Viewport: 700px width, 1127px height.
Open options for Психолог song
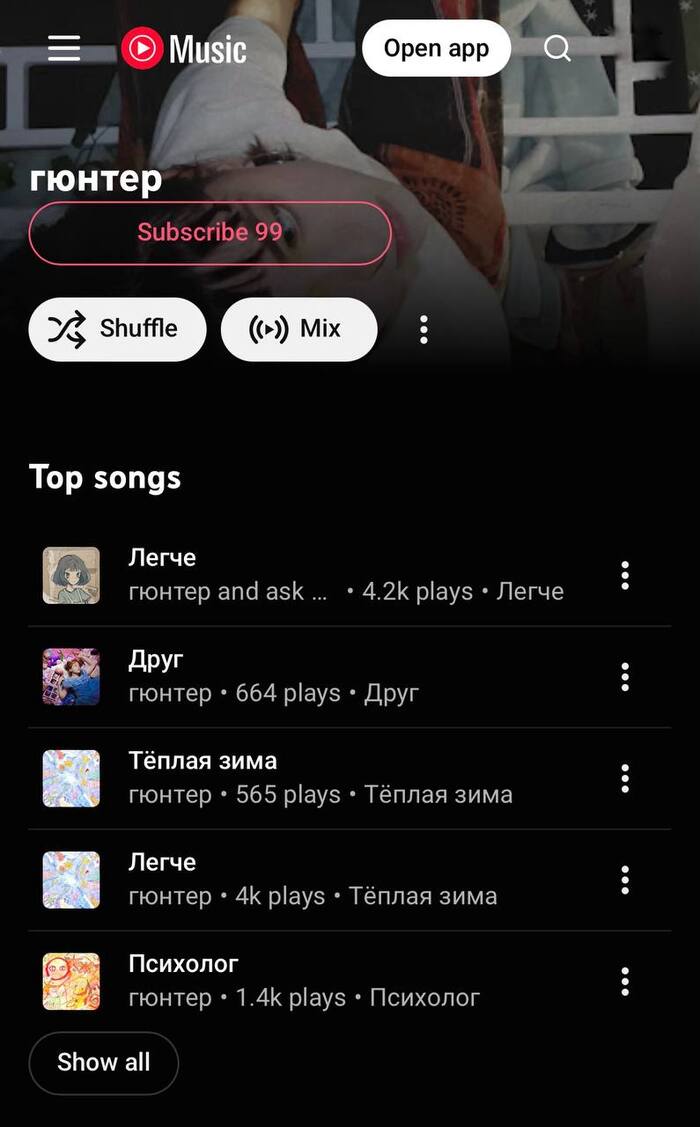click(x=625, y=981)
